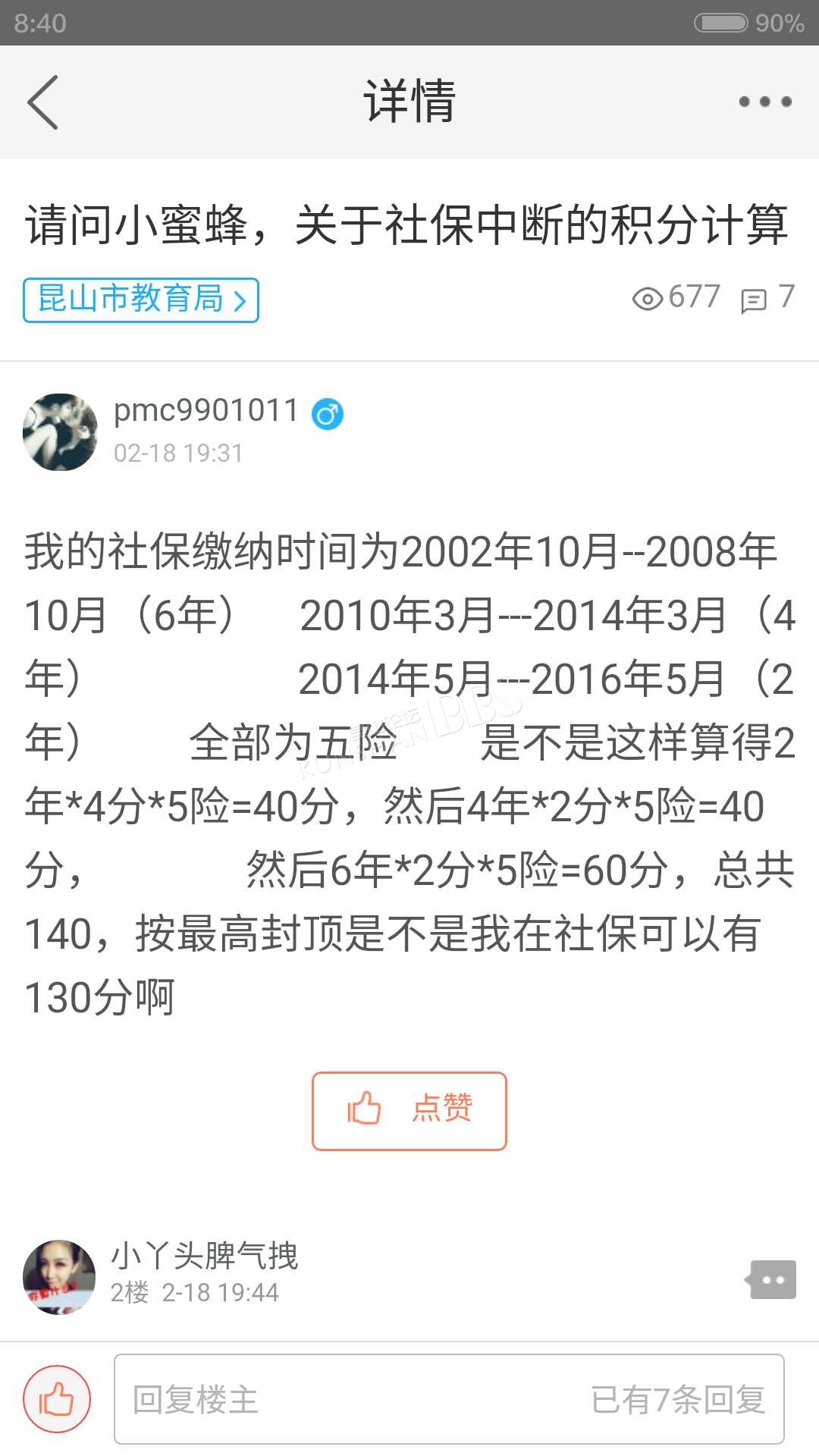Open 小丫头脾气拽's avatar
Viewport: 819px width, 1456px height.
click(x=59, y=1277)
